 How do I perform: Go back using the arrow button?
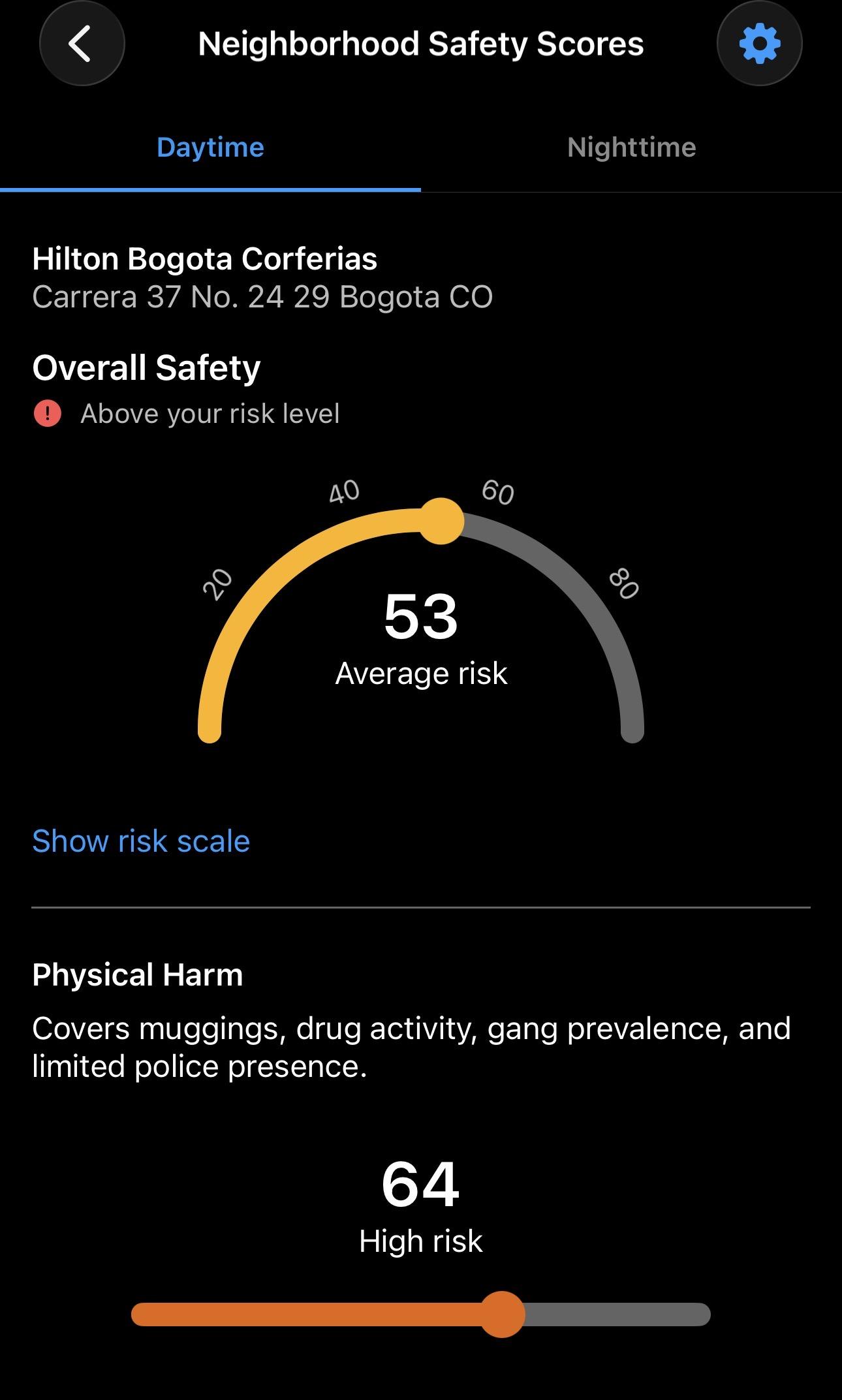pyautogui.click(x=82, y=44)
